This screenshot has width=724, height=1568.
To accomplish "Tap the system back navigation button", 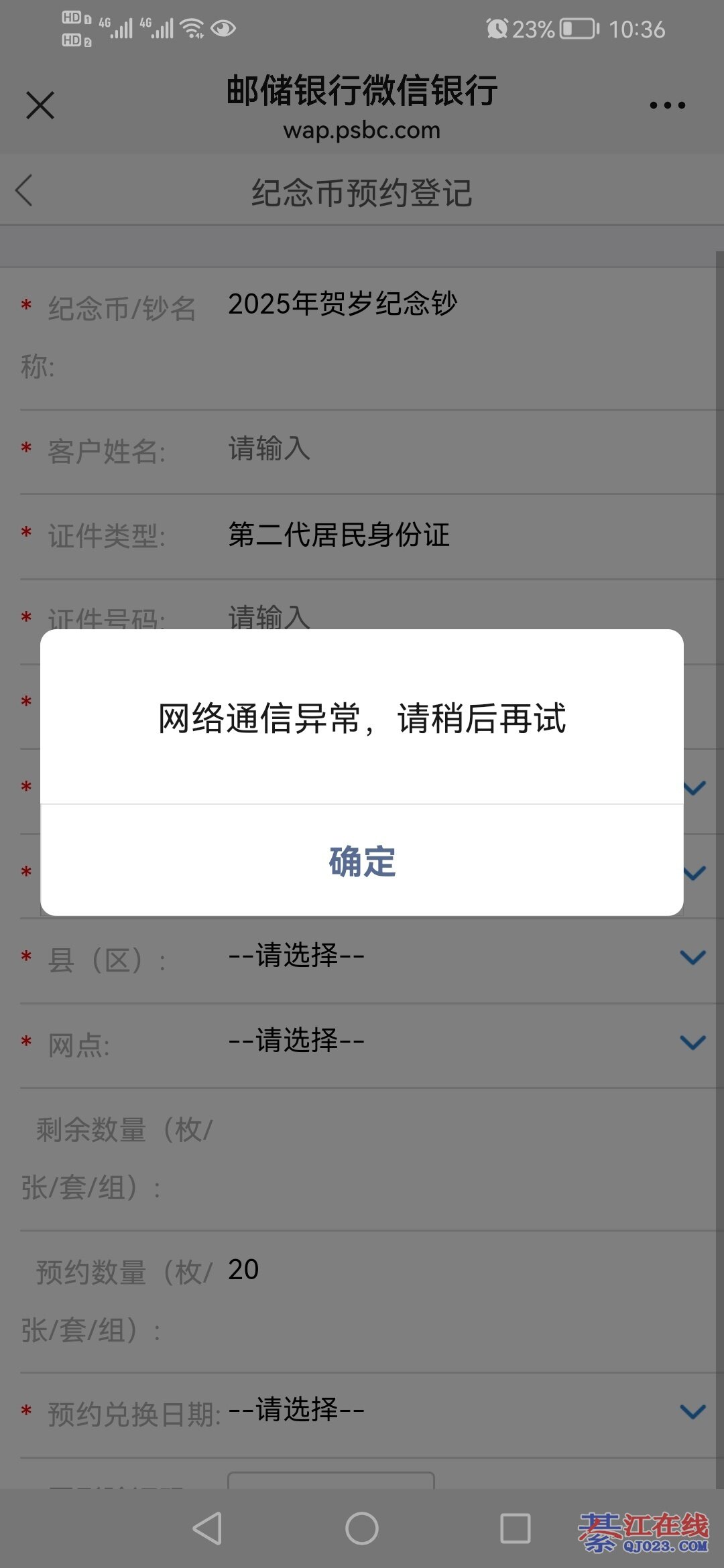I will point(208,1529).
